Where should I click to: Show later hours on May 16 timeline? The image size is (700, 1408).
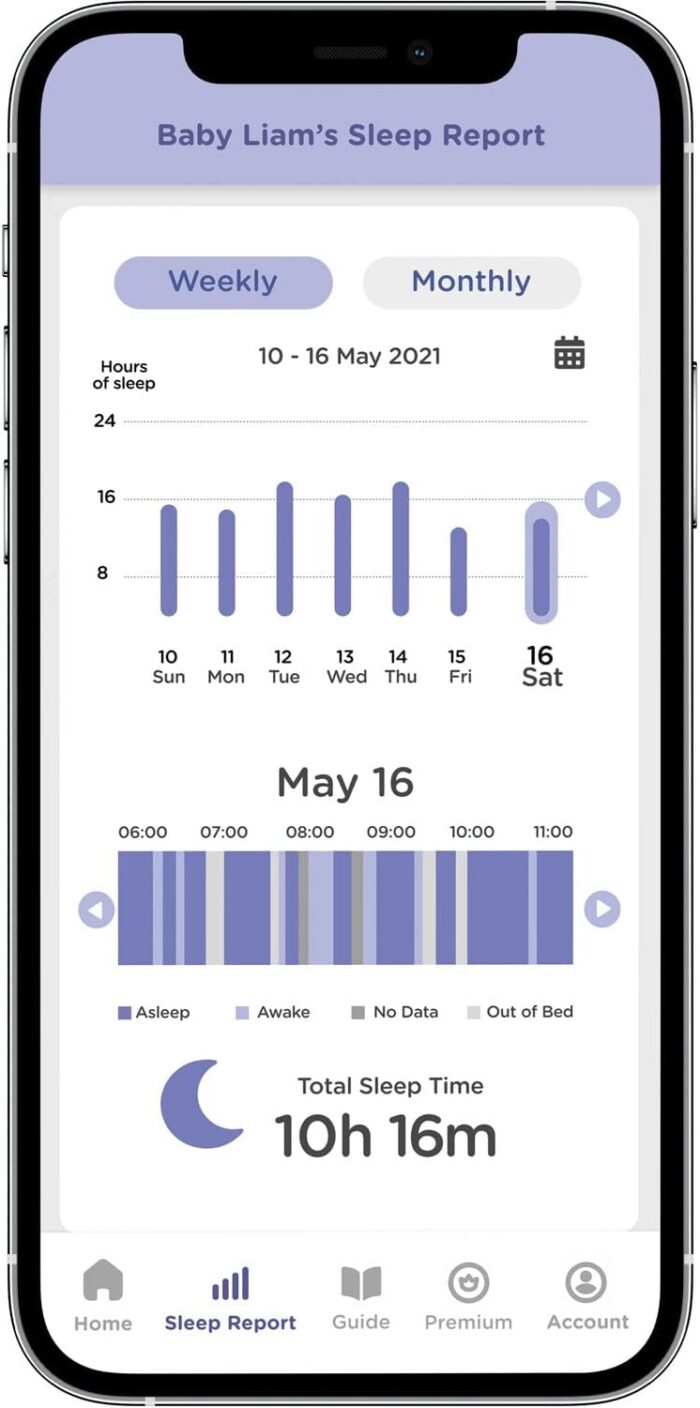point(602,910)
